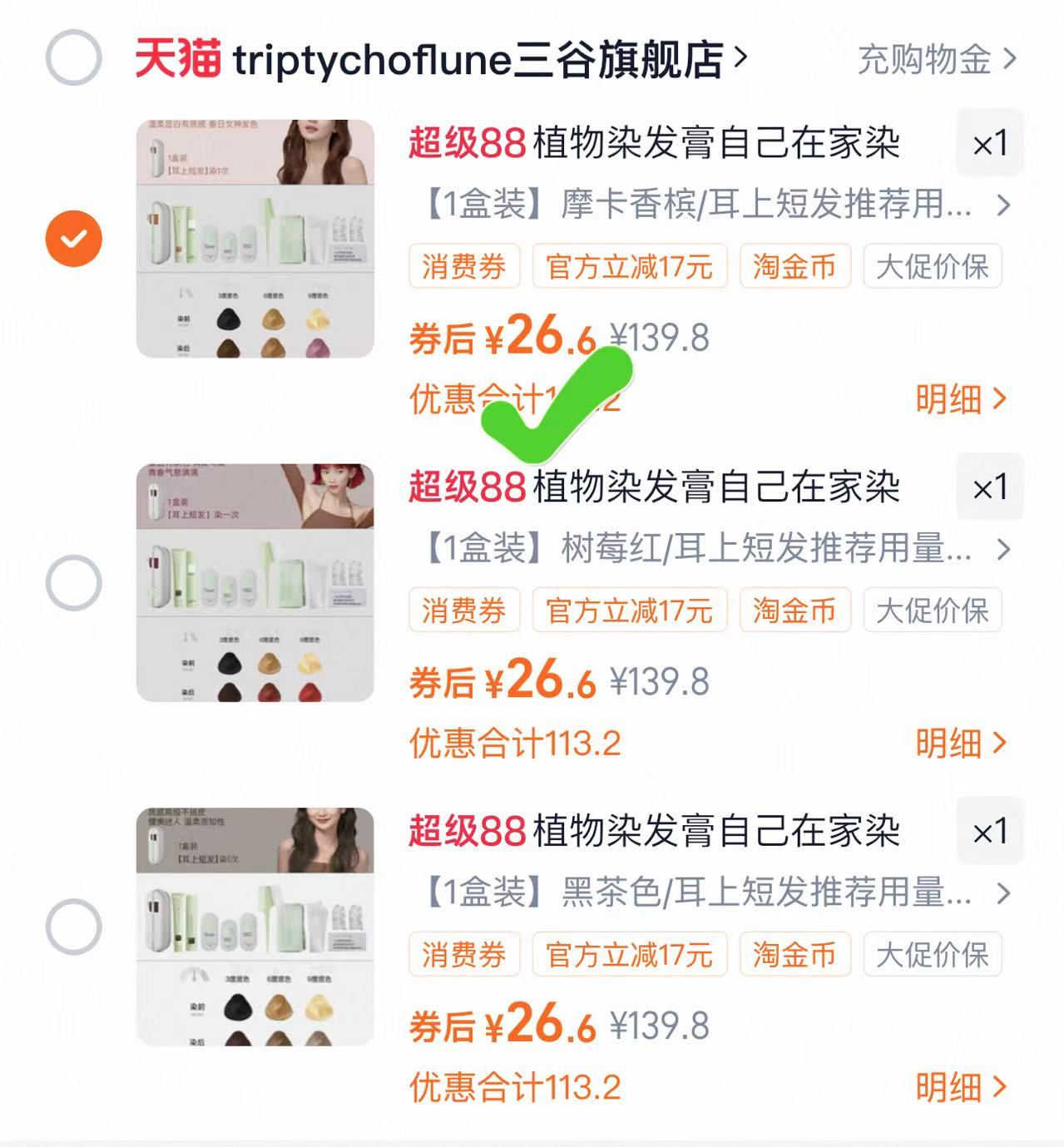Click the 大促价保 tag on second product

[x=932, y=610]
